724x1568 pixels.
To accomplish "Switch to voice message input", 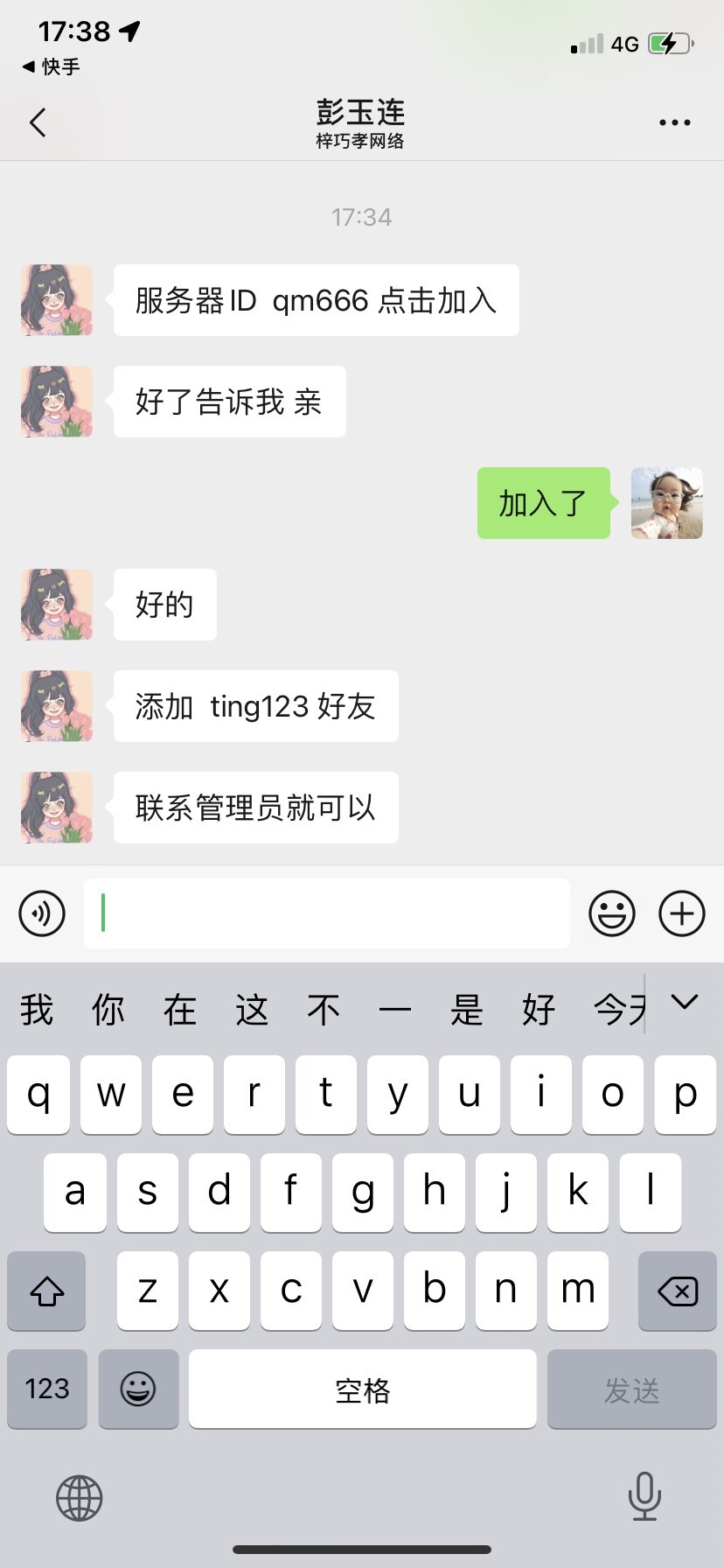I will point(42,913).
